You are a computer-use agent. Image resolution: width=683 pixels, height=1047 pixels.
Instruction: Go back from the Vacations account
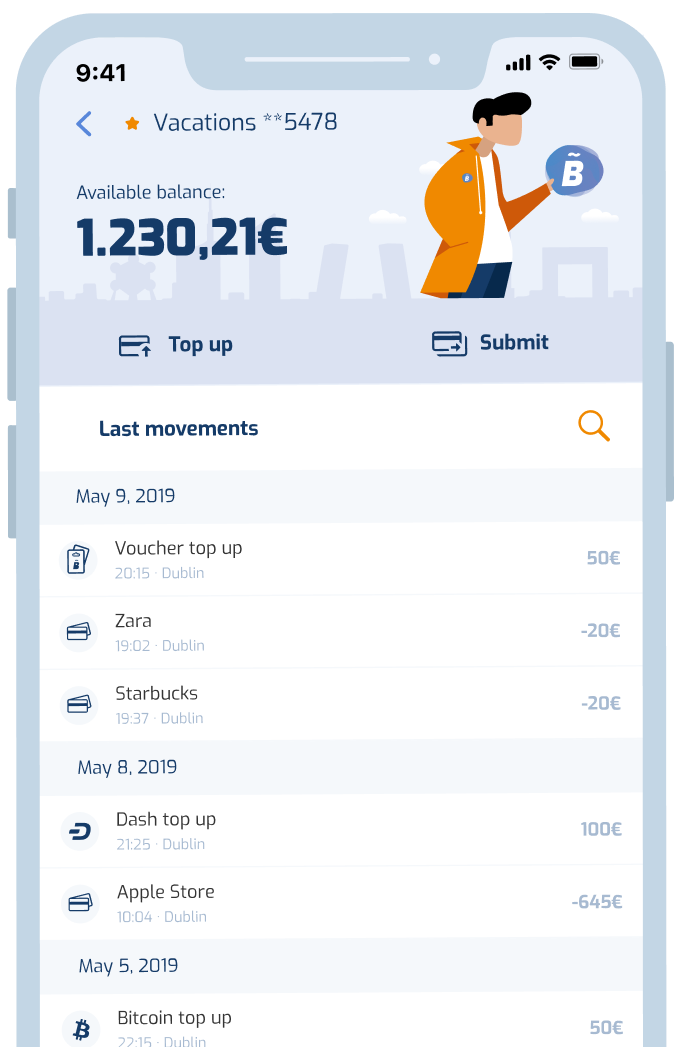pos(84,124)
